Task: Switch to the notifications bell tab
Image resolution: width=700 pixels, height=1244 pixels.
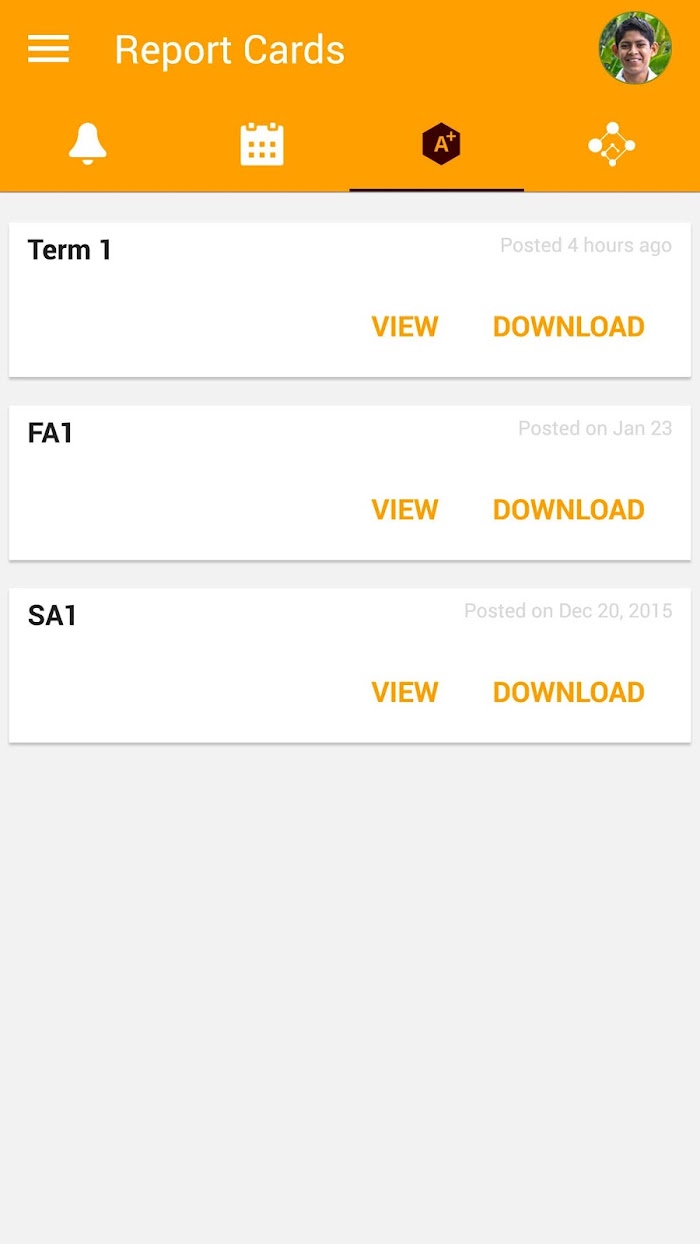Action: tap(87, 144)
